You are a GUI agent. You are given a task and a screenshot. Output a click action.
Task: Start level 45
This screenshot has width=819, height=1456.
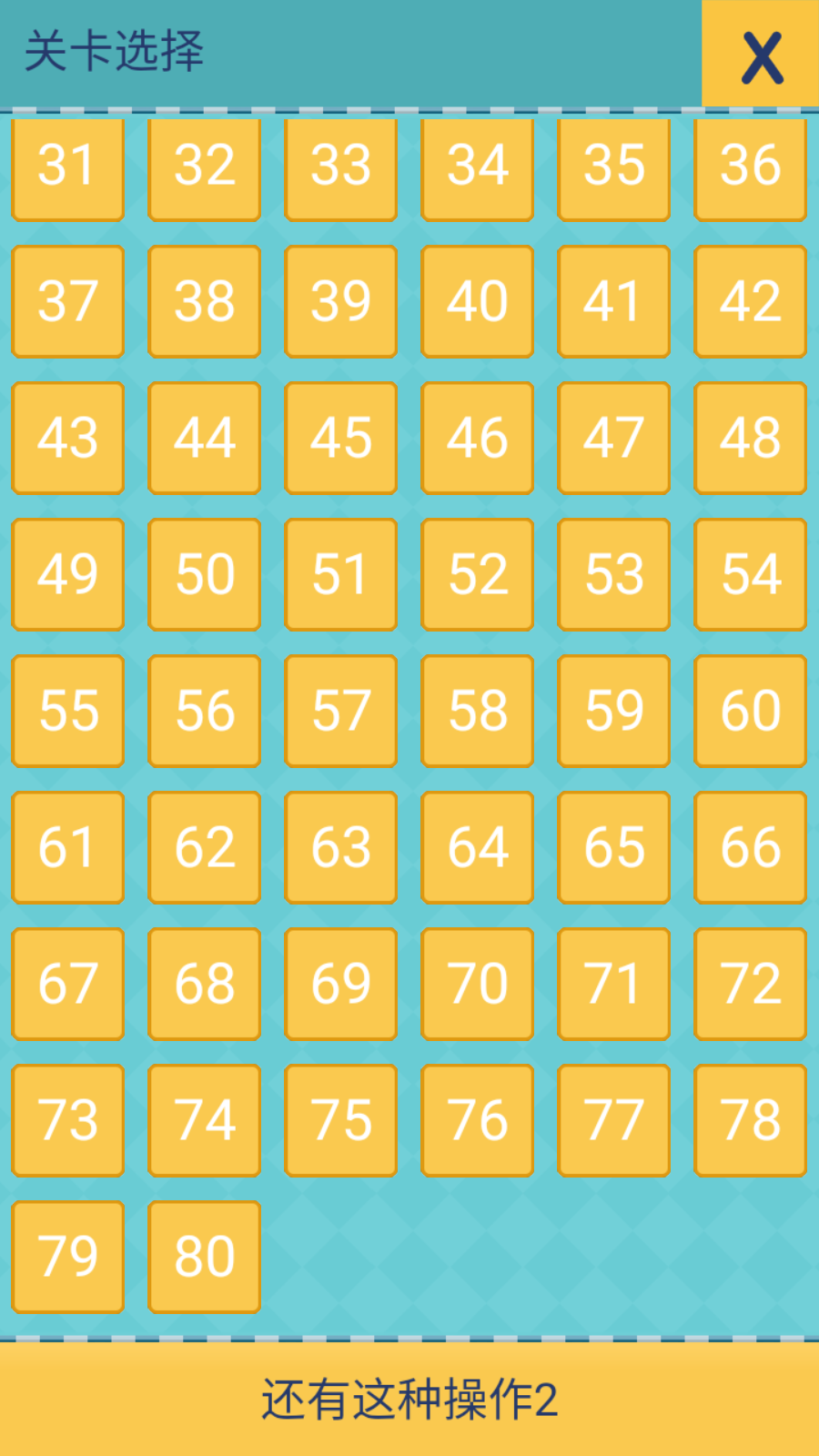pyautogui.click(x=341, y=438)
